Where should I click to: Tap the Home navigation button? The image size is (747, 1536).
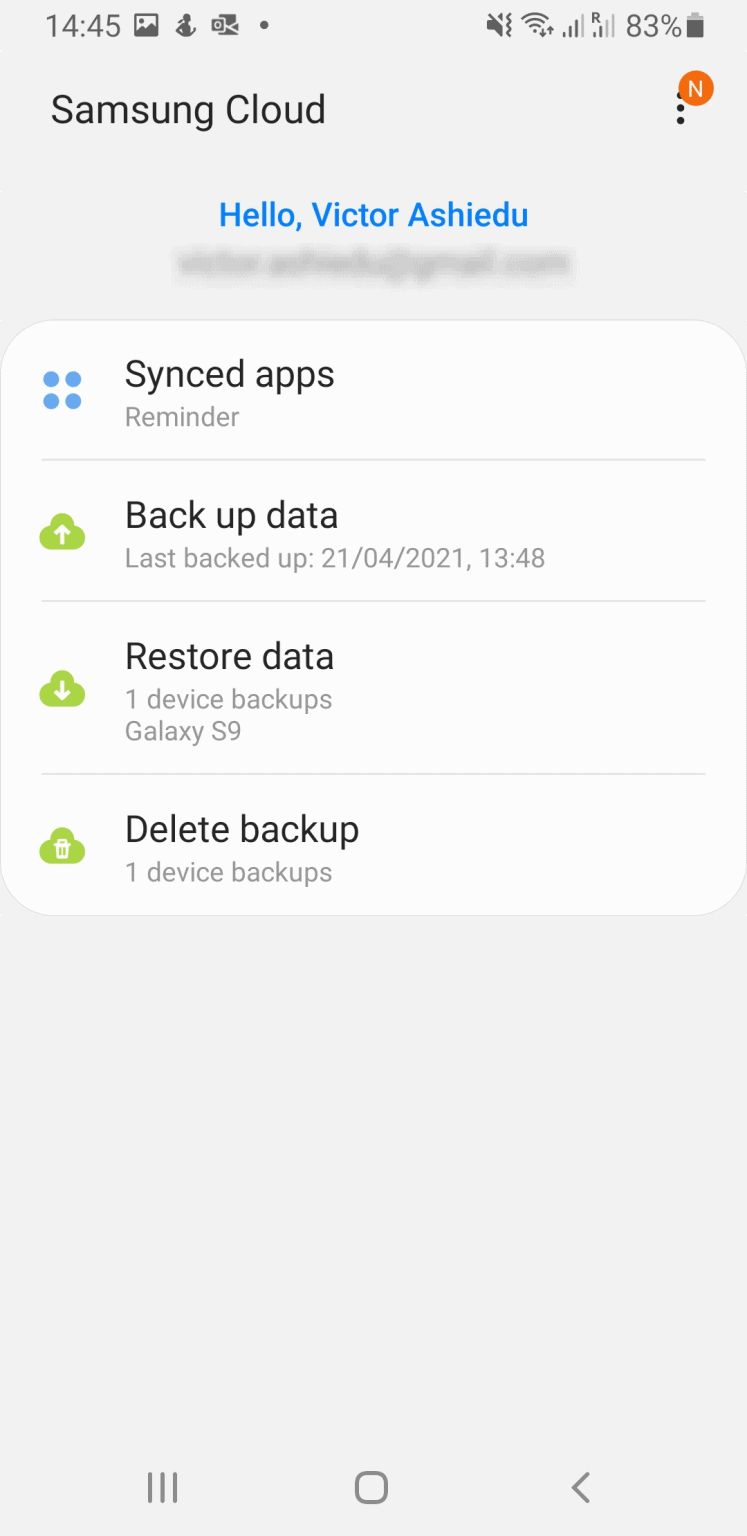pyautogui.click(x=371, y=1487)
